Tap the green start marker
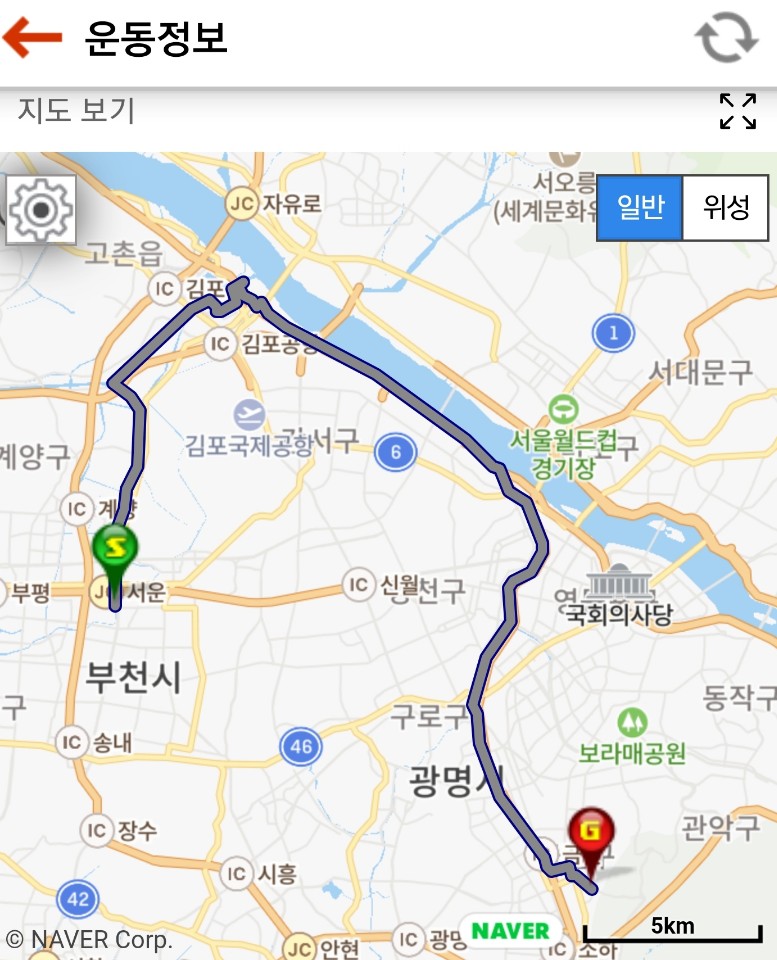 tap(115, 552)
